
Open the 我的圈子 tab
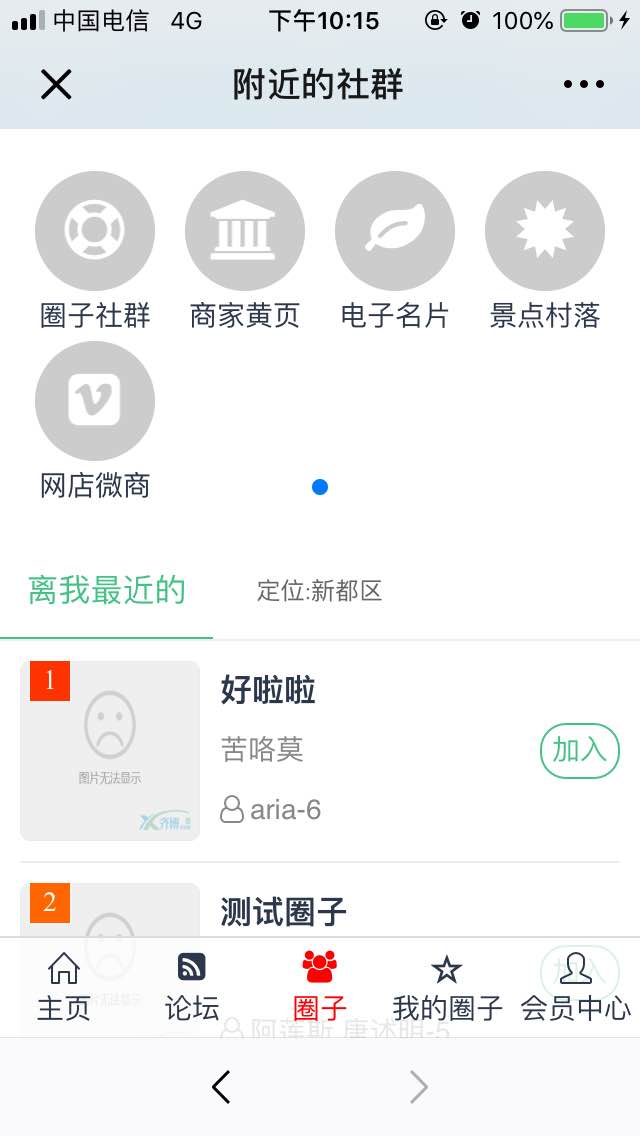[447, 987]
